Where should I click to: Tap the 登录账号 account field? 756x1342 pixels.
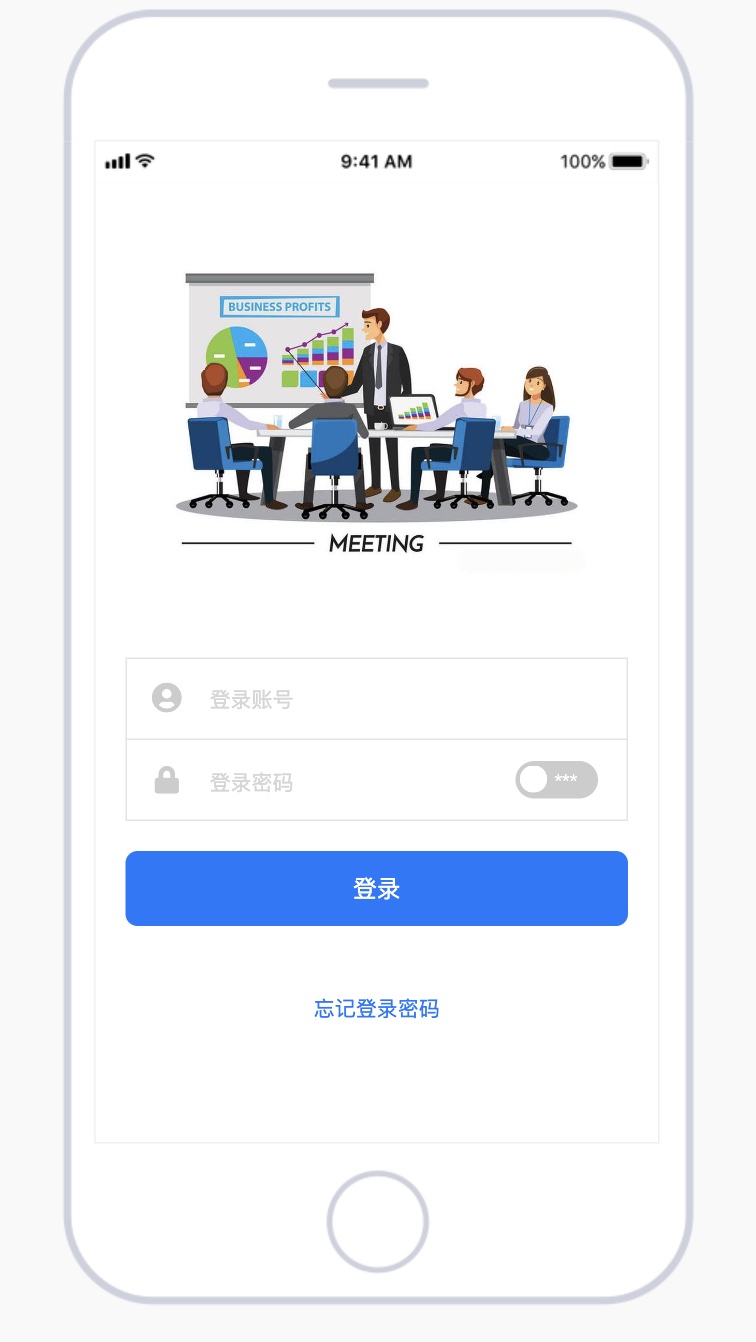point(376,699)
